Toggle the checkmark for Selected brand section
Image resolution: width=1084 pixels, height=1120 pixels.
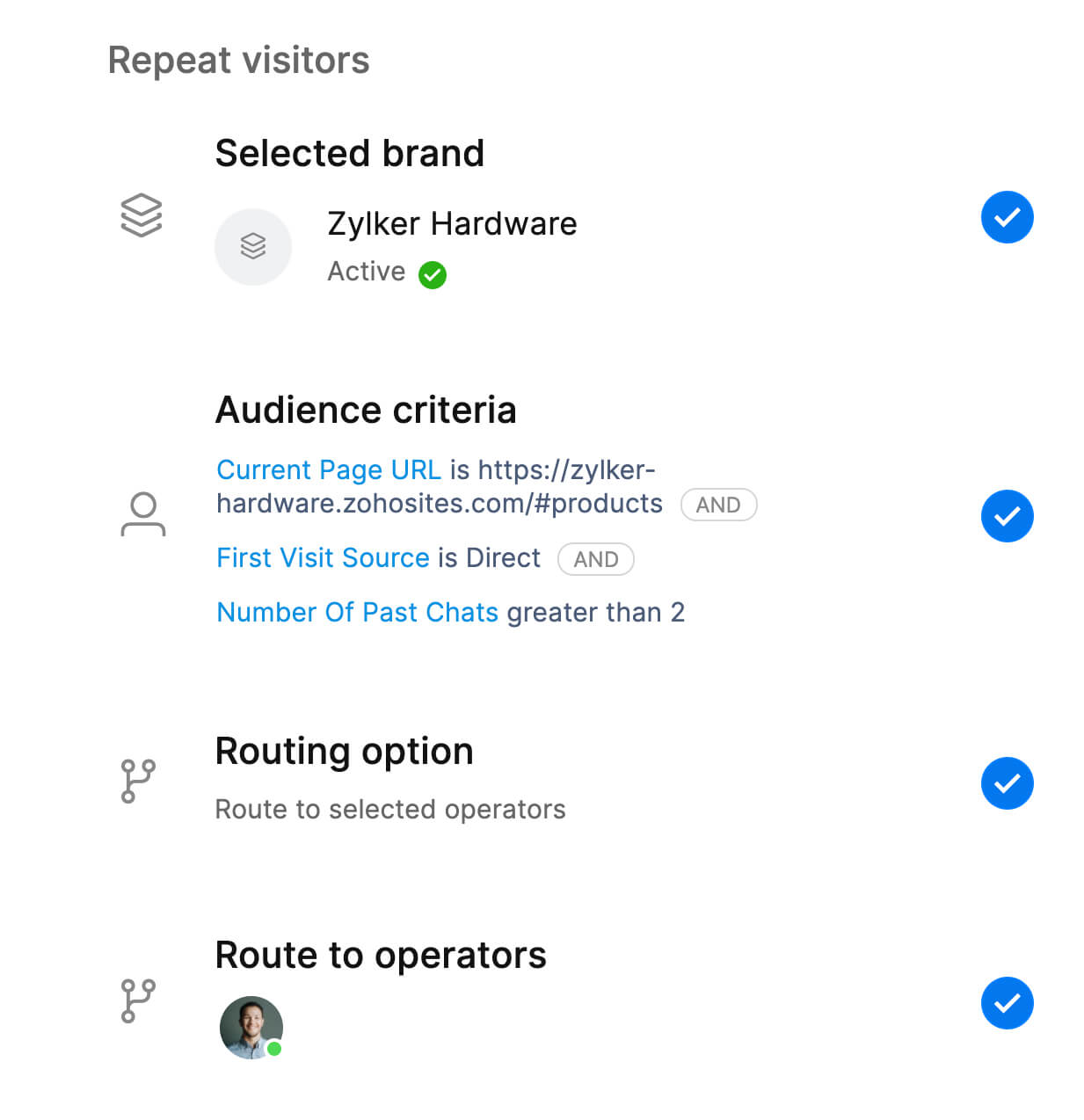(1007, 217)
